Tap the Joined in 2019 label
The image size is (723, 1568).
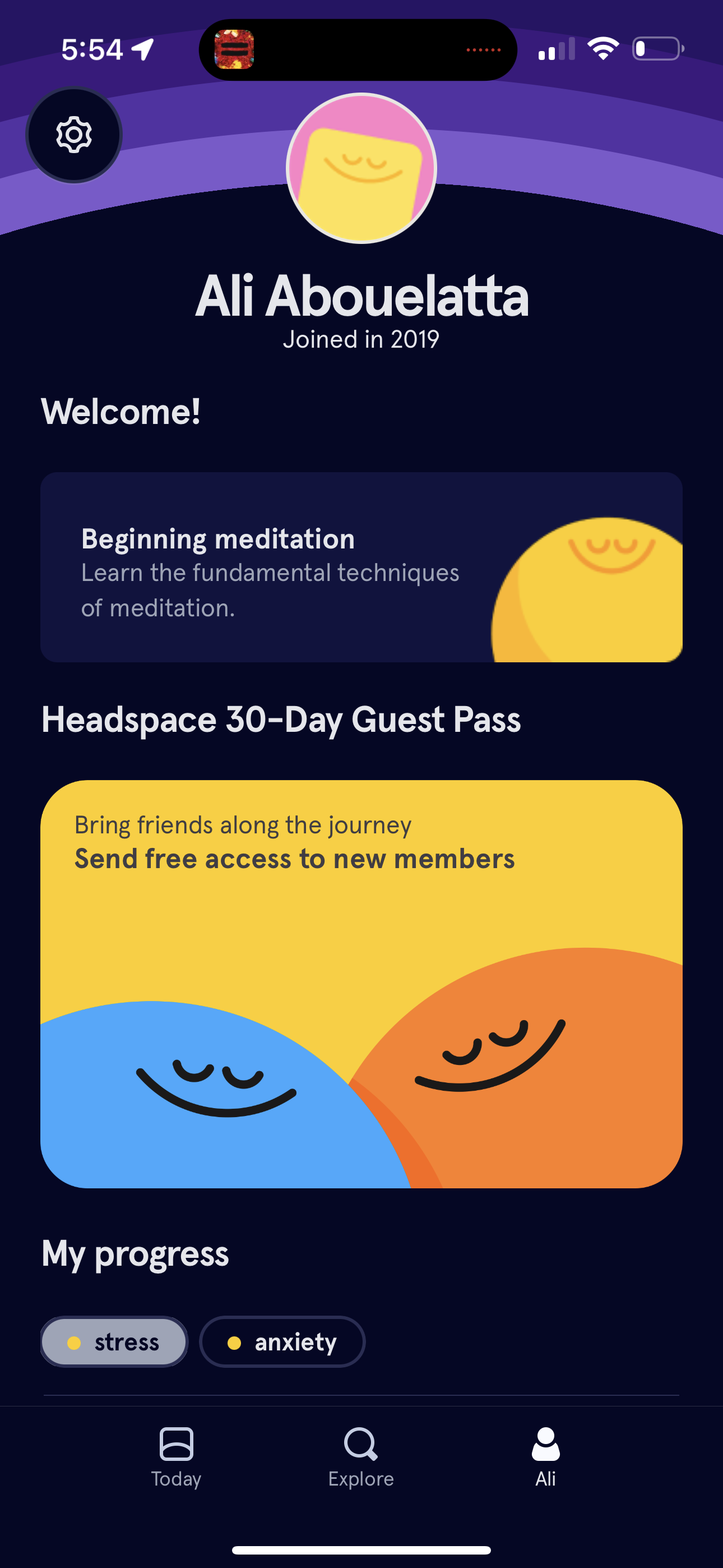361,339
